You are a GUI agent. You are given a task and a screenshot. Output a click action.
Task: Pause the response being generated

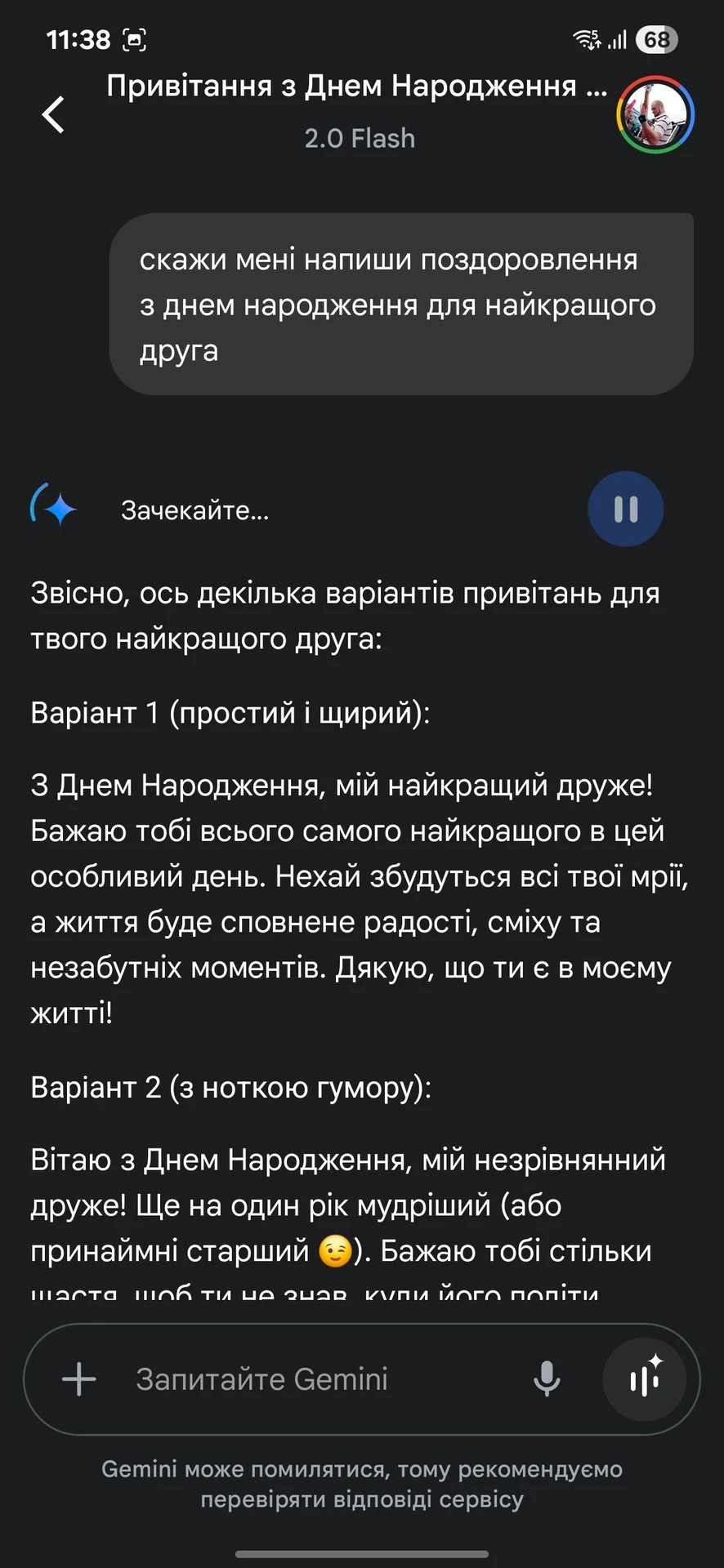tap(625, 509)
